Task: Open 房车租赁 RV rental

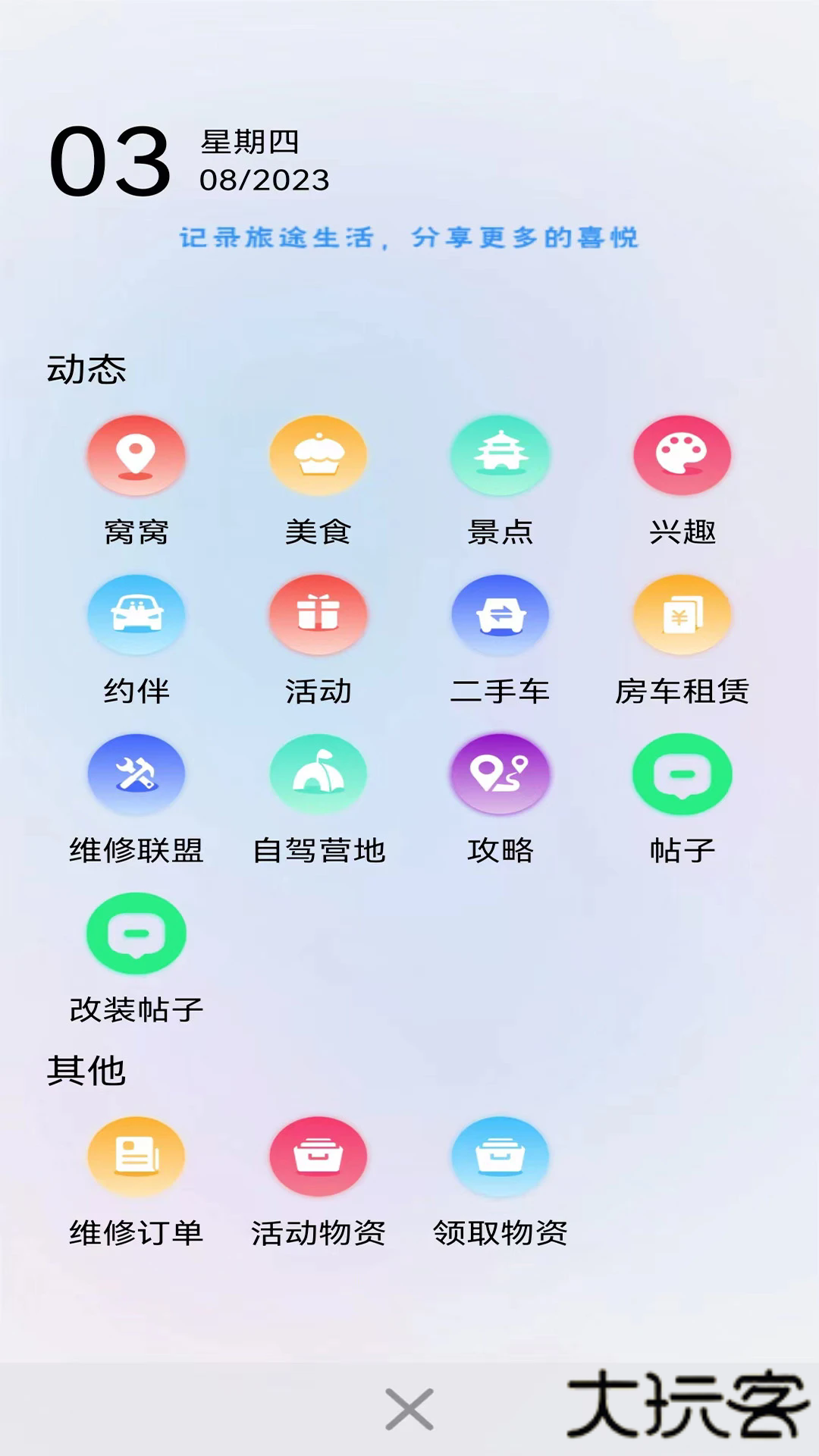Action: click(x=682, y=615)
